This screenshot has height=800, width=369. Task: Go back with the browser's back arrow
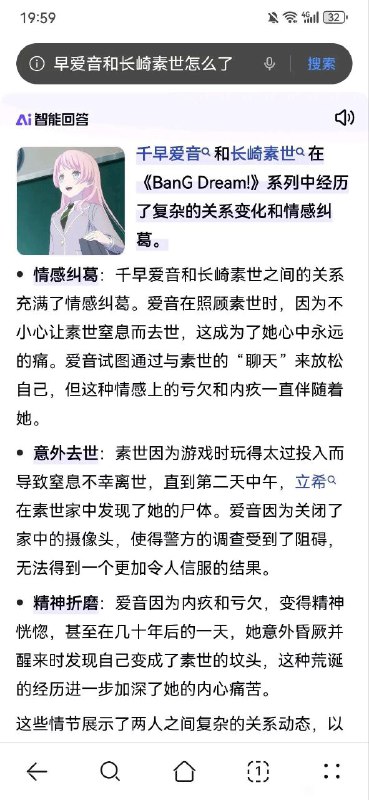37,771
